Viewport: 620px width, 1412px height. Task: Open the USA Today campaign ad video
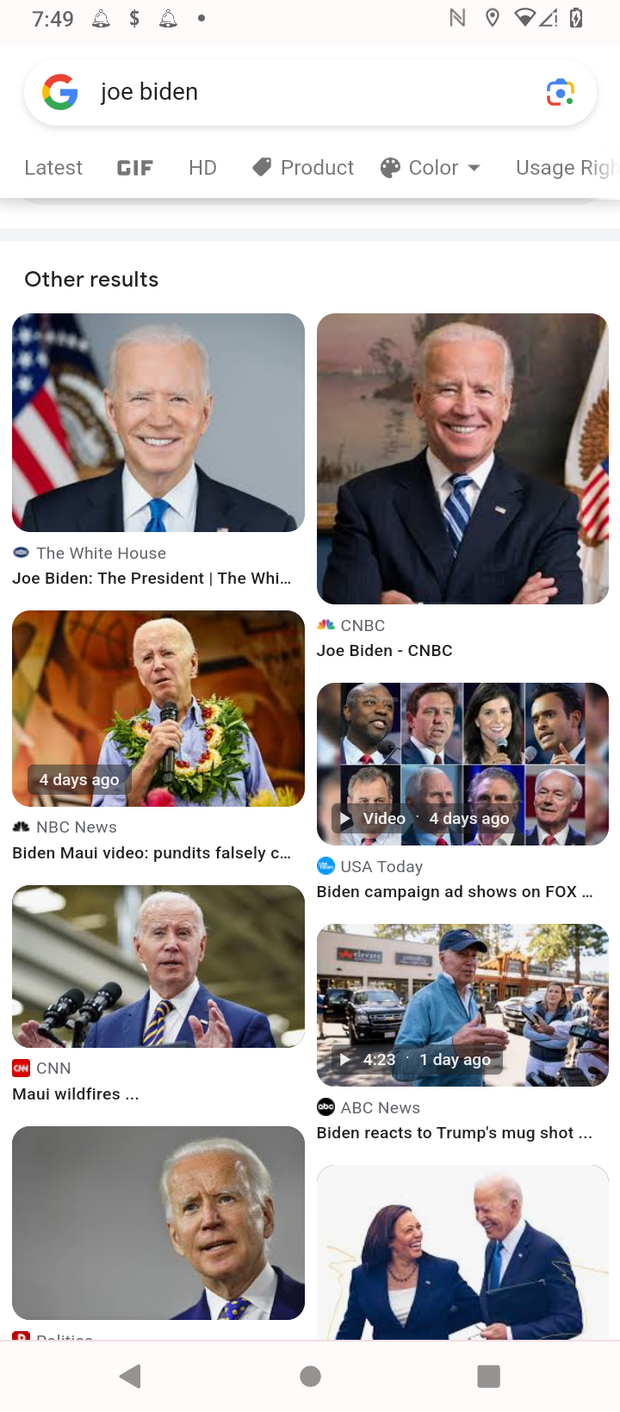[462, 764]
